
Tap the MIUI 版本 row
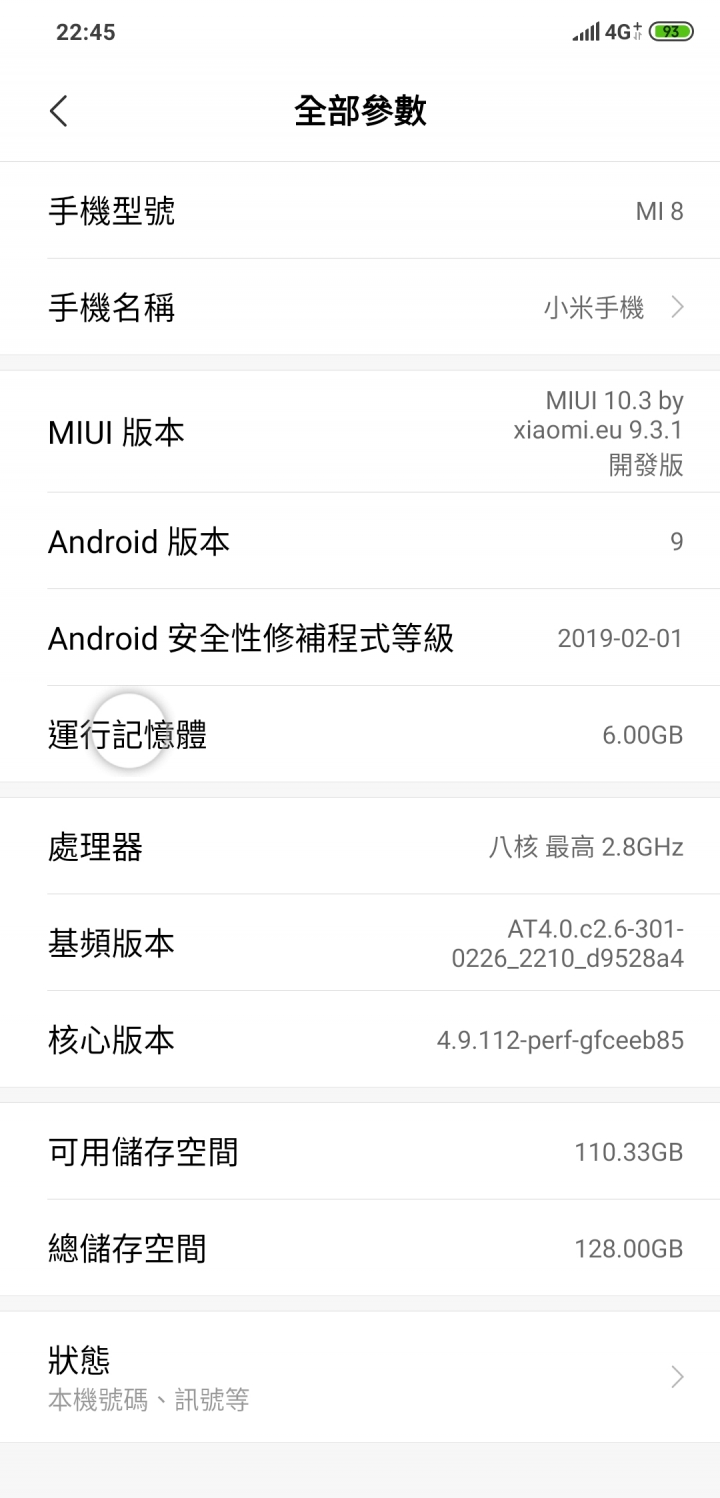point(360,432)
